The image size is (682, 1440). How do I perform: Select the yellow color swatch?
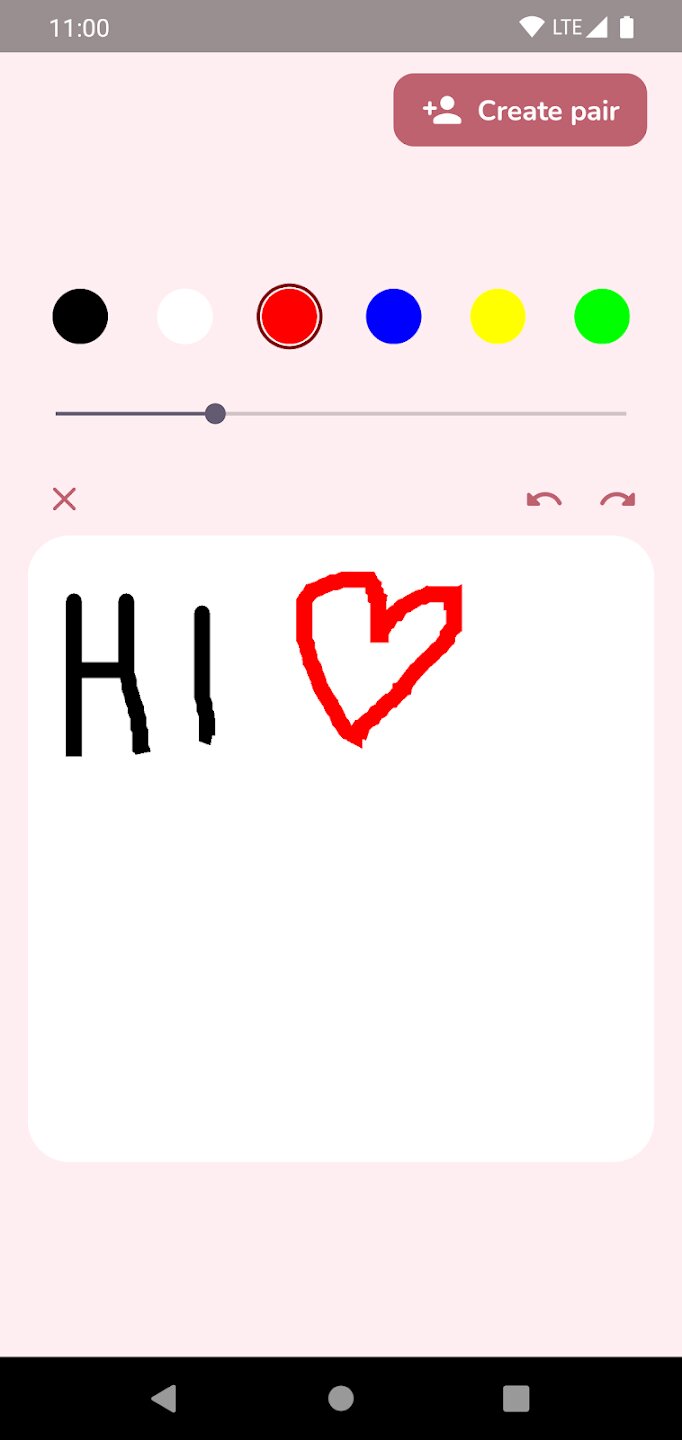coord(498,317)
